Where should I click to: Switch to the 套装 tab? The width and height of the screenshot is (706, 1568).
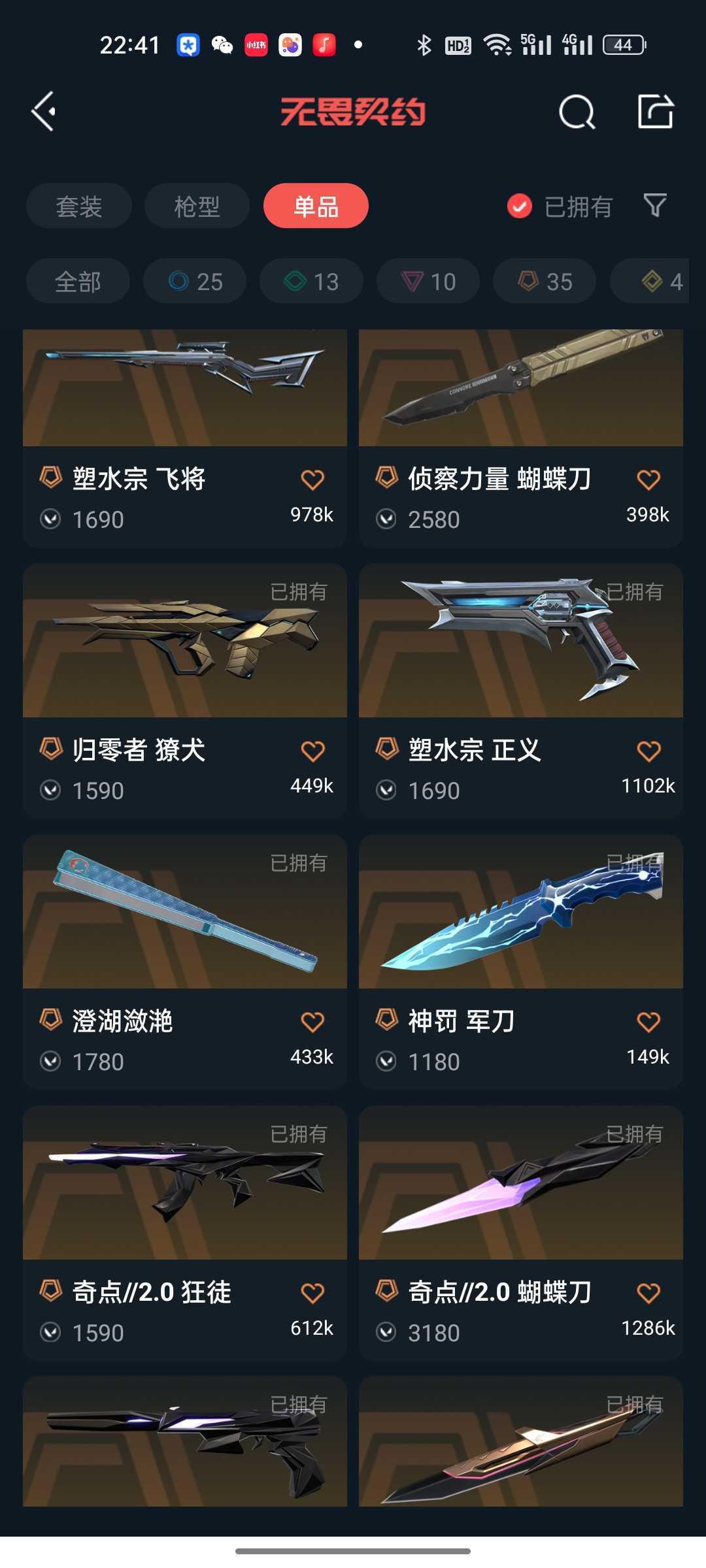click(x=79, y=206)
